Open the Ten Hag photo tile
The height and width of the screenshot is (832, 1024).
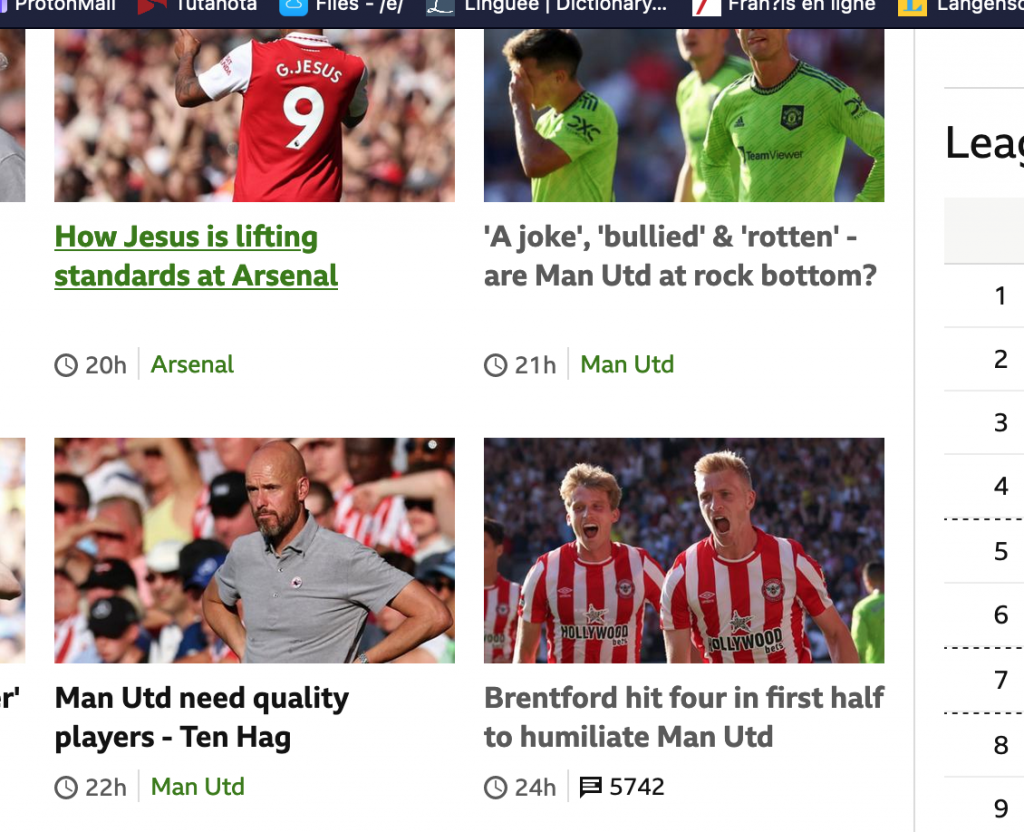pyautogui.click(x=254, y=550)
